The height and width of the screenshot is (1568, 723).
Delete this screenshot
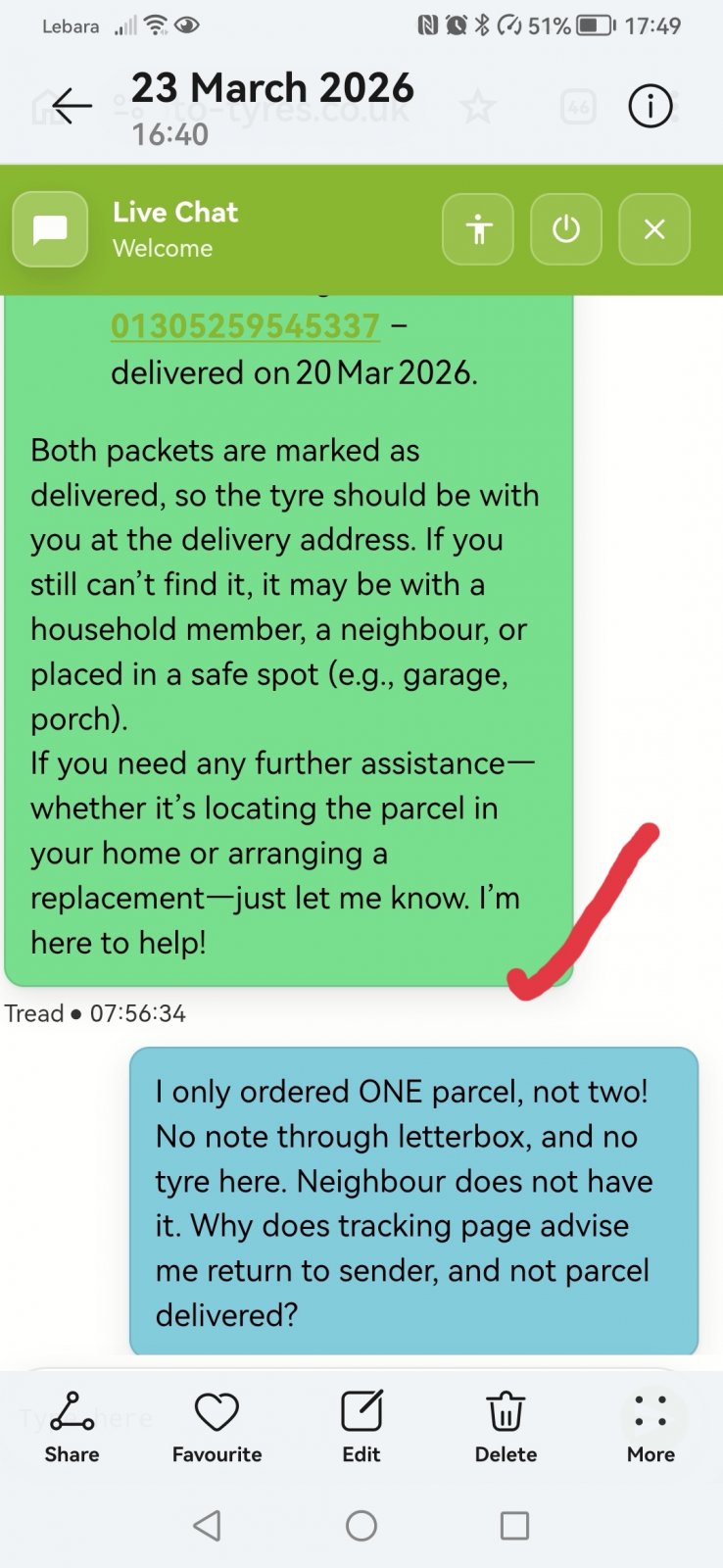506,1427
